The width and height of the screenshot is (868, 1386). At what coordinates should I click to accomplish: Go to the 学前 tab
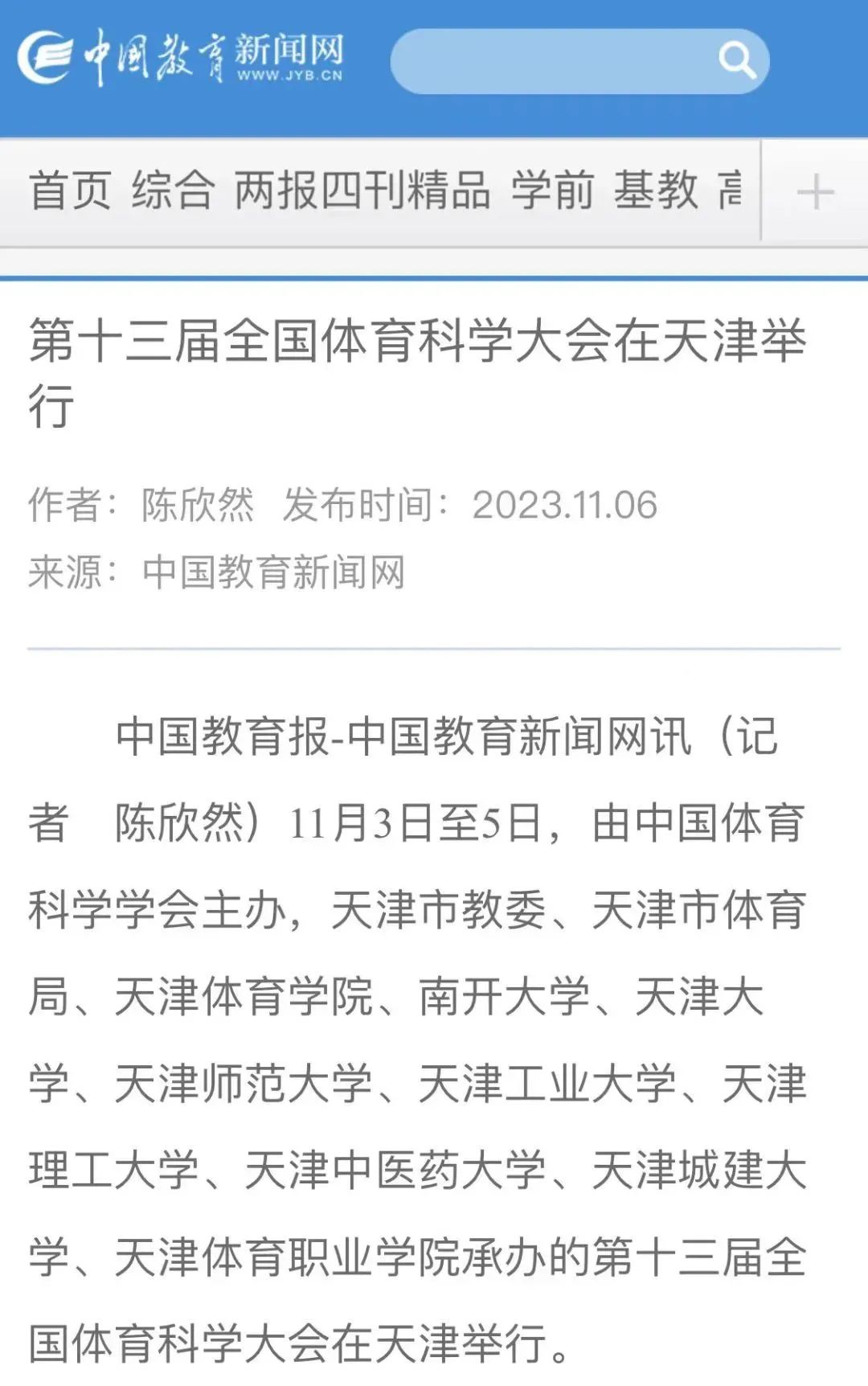tap(552, 191)
